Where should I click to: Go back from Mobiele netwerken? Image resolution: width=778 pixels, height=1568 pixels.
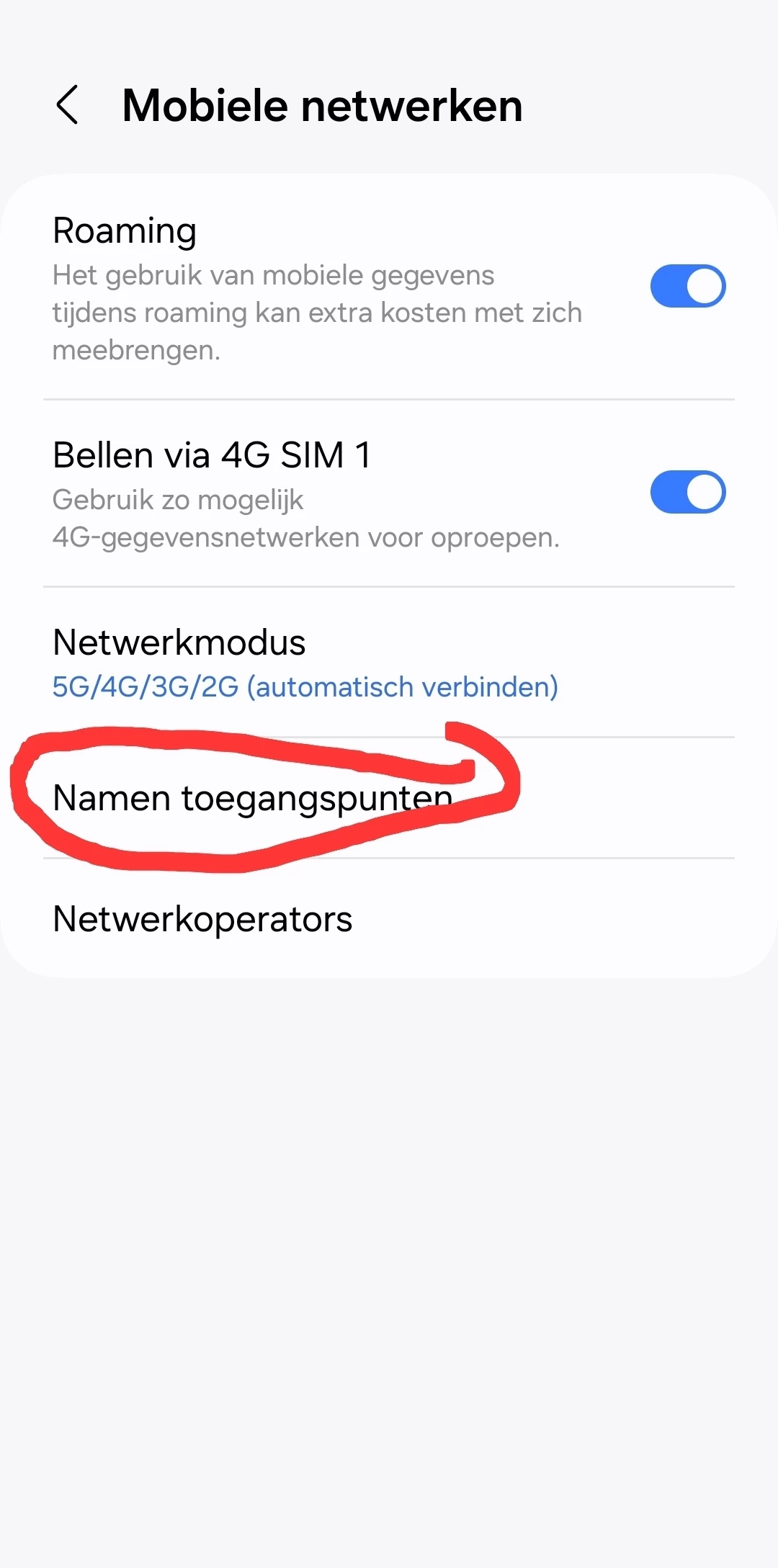(x=67, y=105)
